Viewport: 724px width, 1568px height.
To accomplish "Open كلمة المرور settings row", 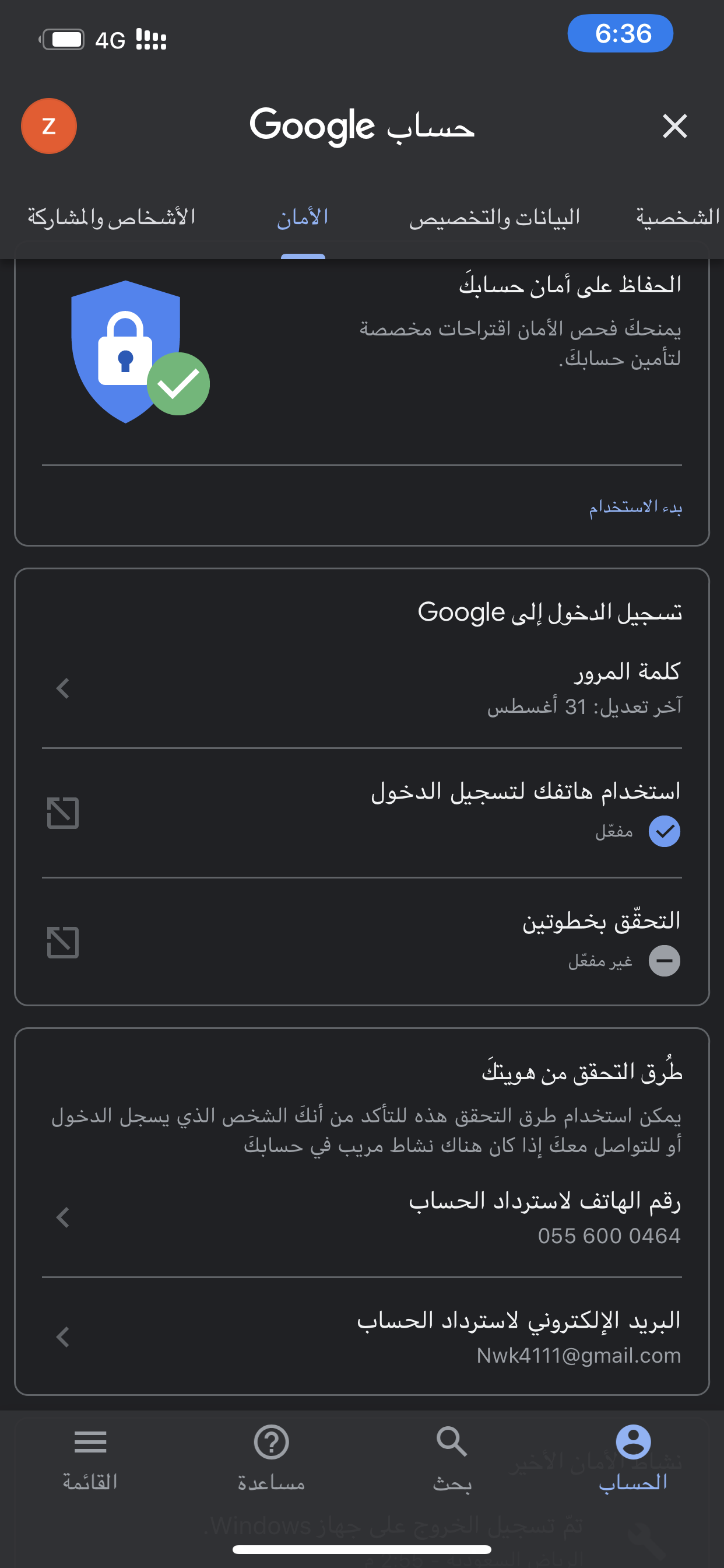I will (x=362, y=688).
